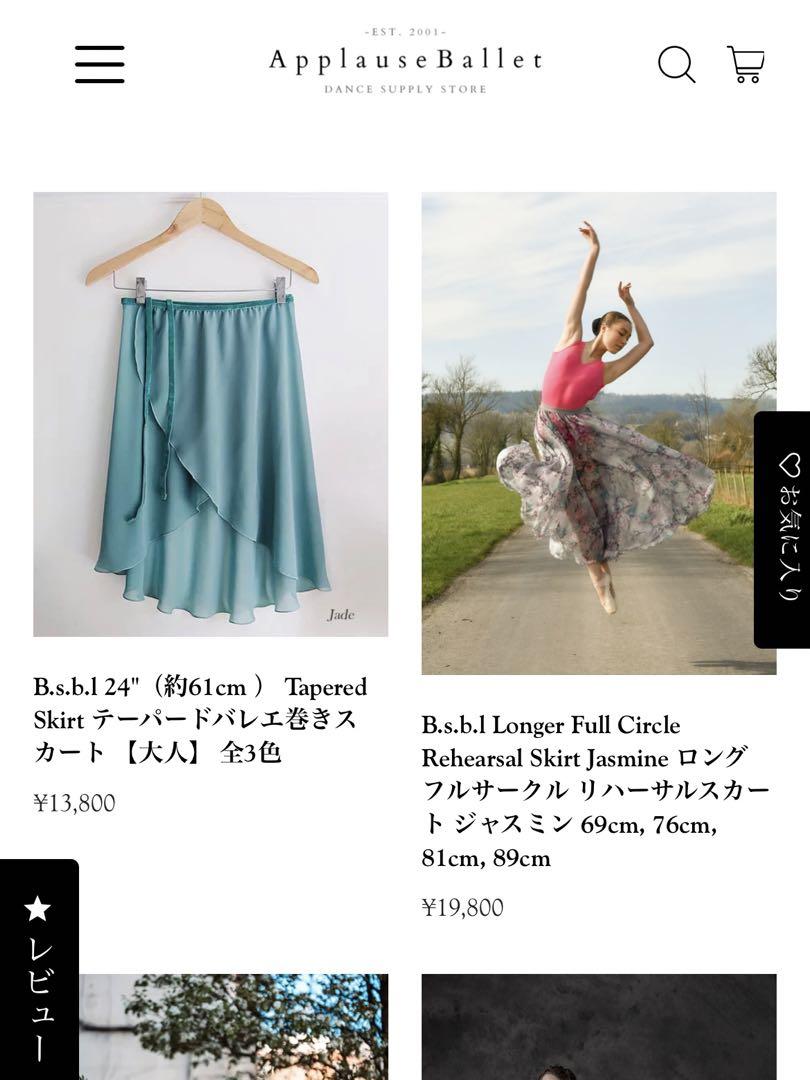Go to the ApplauseBallet home logo
This screenshot has width=810, height=1080.
coord(405,62)
